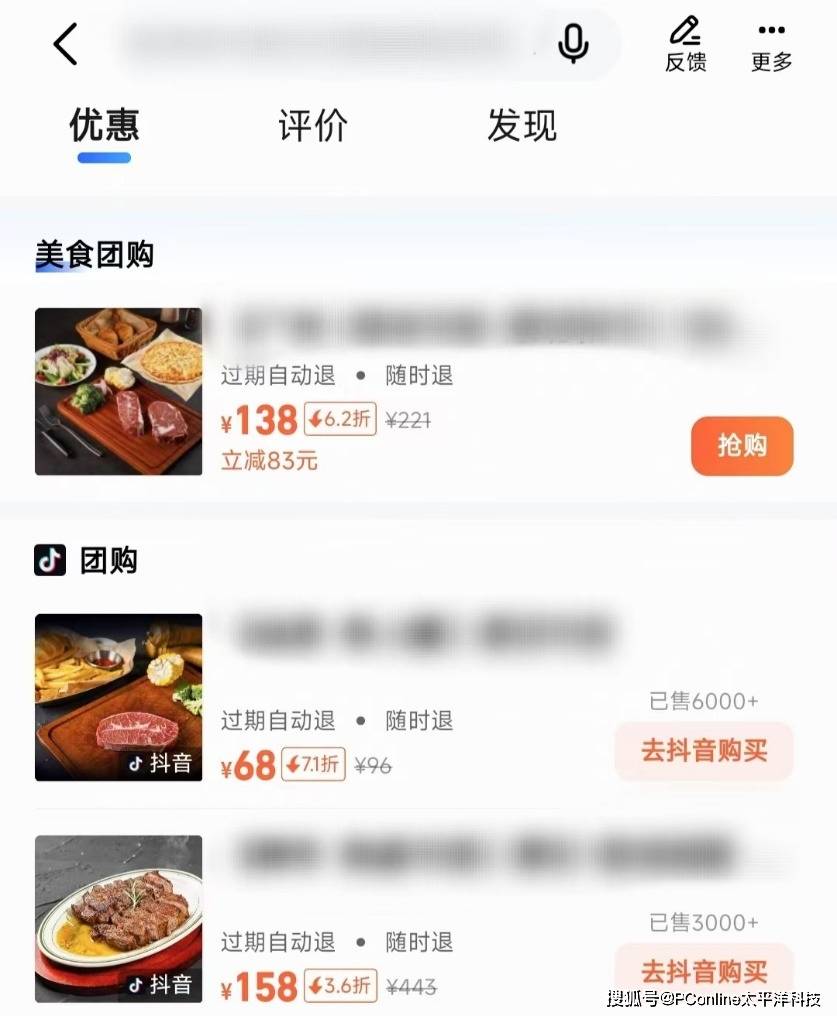Open the ¥138 steak set deal image
837x1016 pixels.
(x=119, y=391)
